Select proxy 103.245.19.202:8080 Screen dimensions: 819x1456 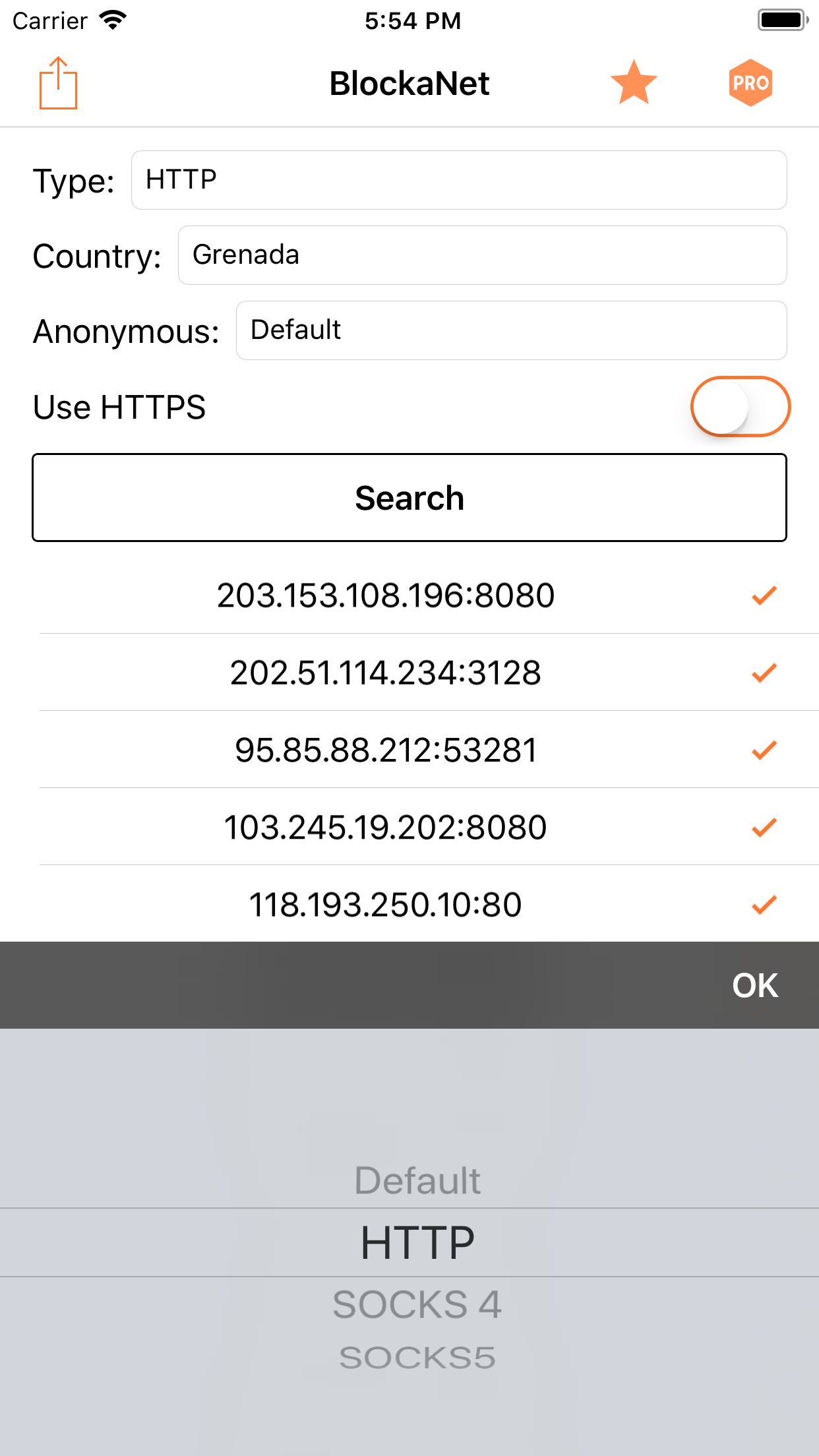pos(409,827)
